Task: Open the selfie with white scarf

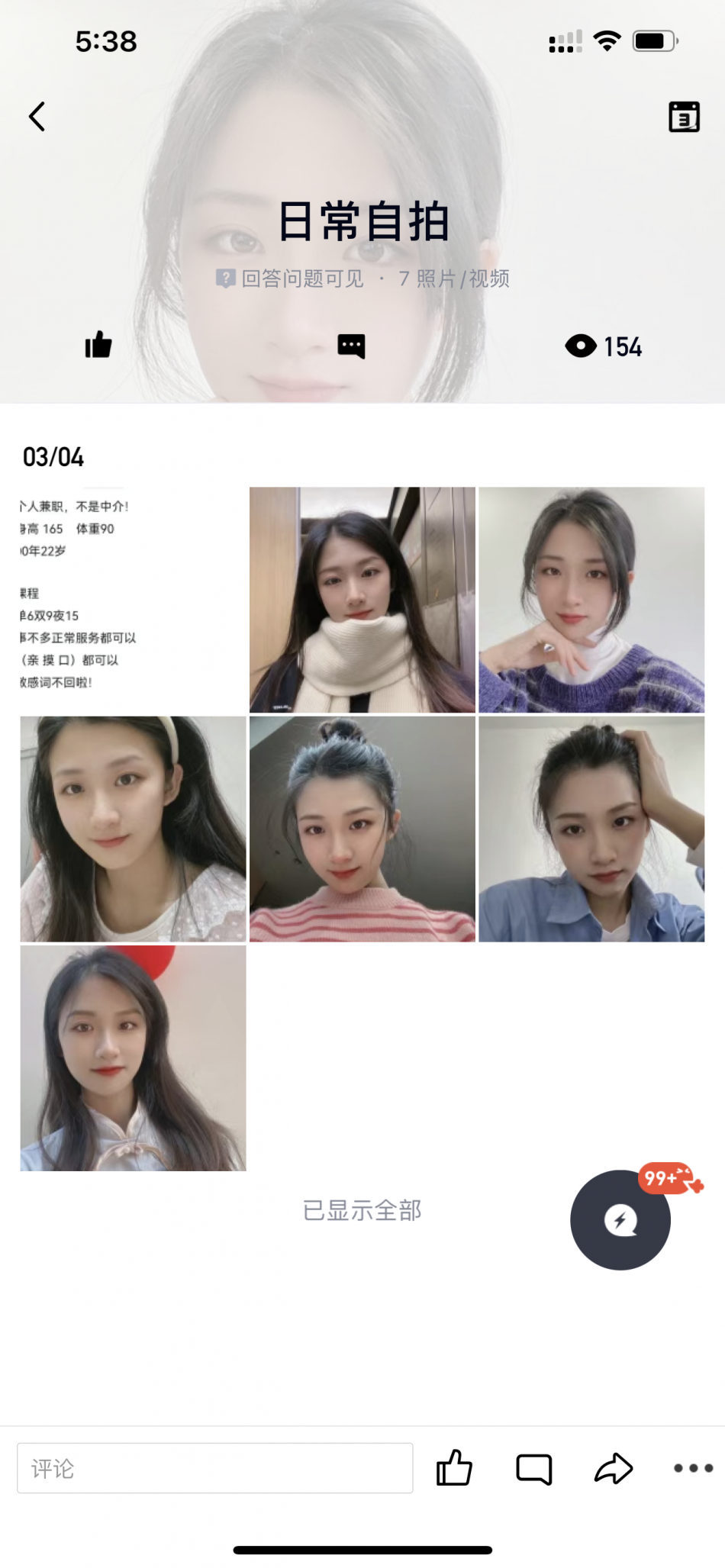Action: coord(362,599)
